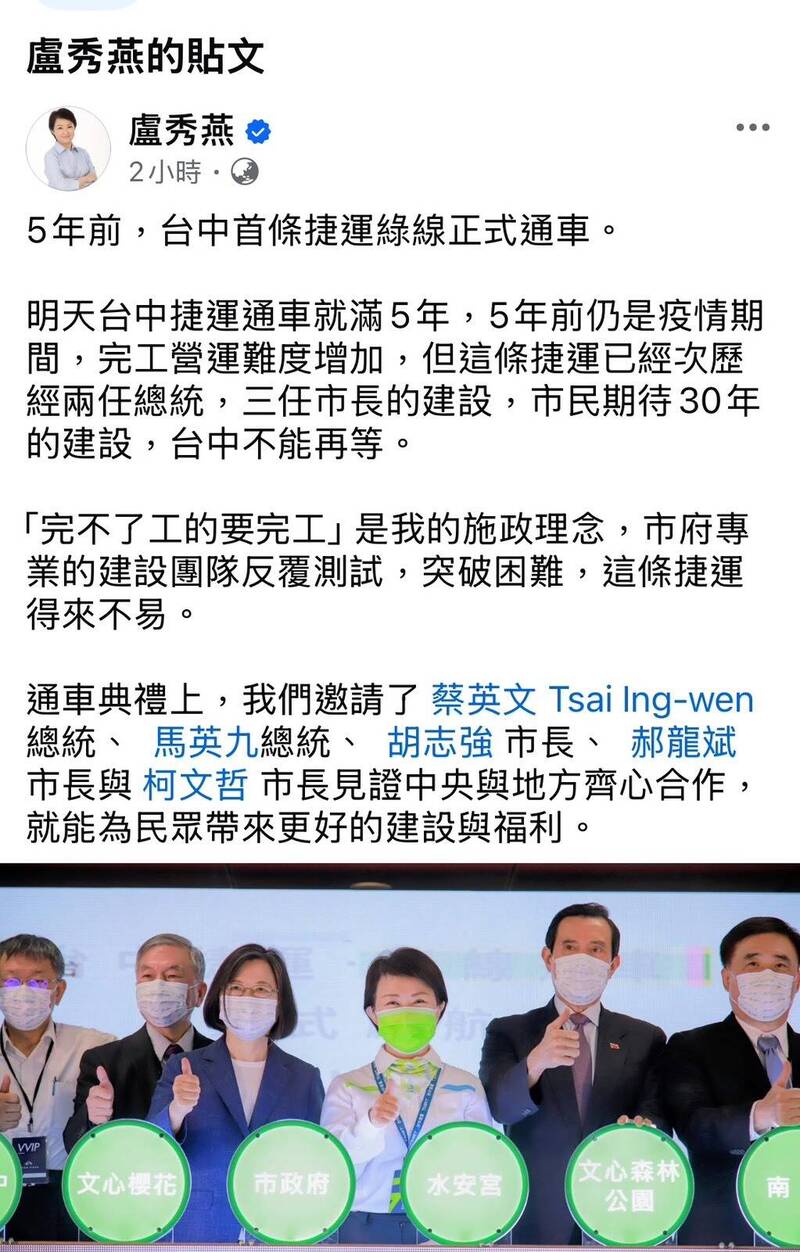Open 盧秀燕's profile picture
800x1252 pixels.
[x=68, y=149]
